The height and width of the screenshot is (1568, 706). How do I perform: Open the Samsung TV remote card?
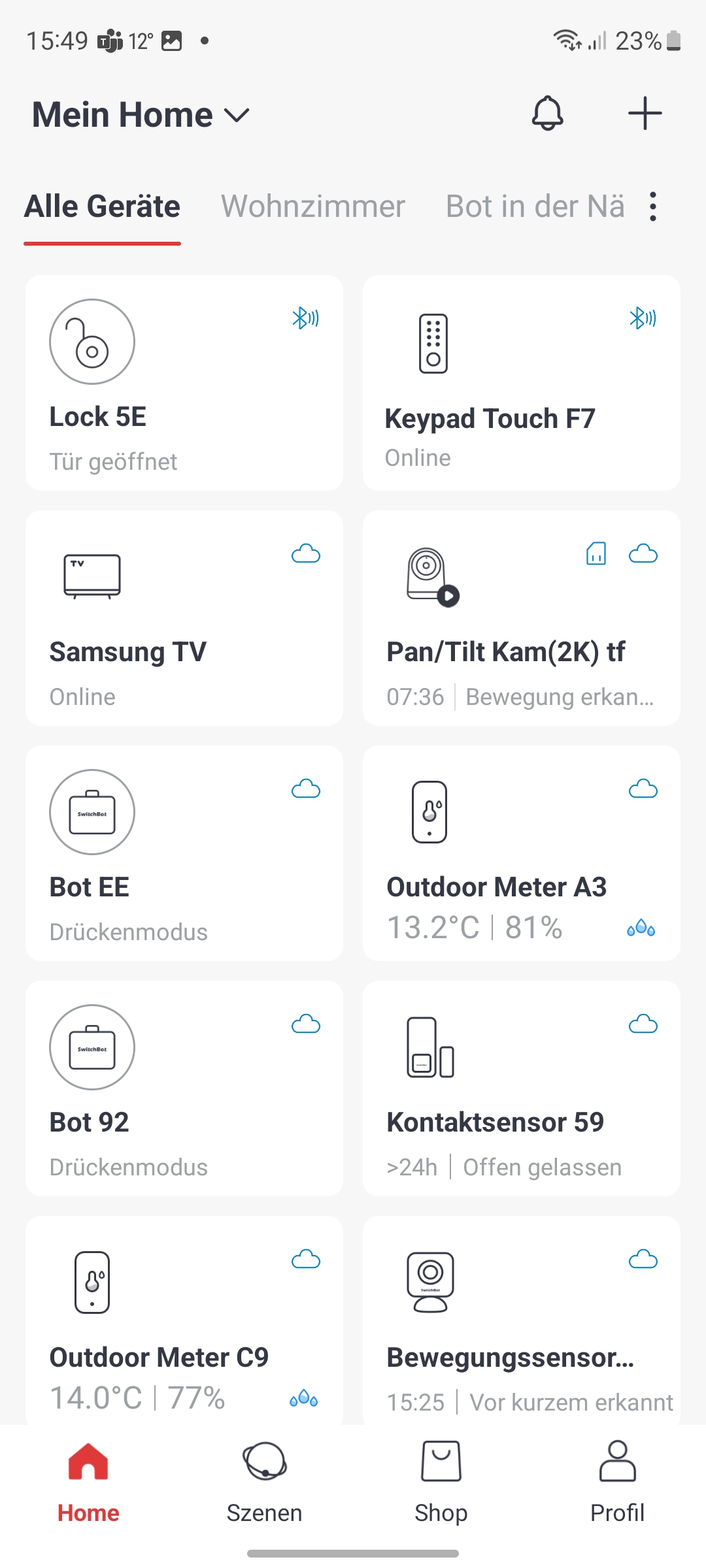[x=184, y=618]
